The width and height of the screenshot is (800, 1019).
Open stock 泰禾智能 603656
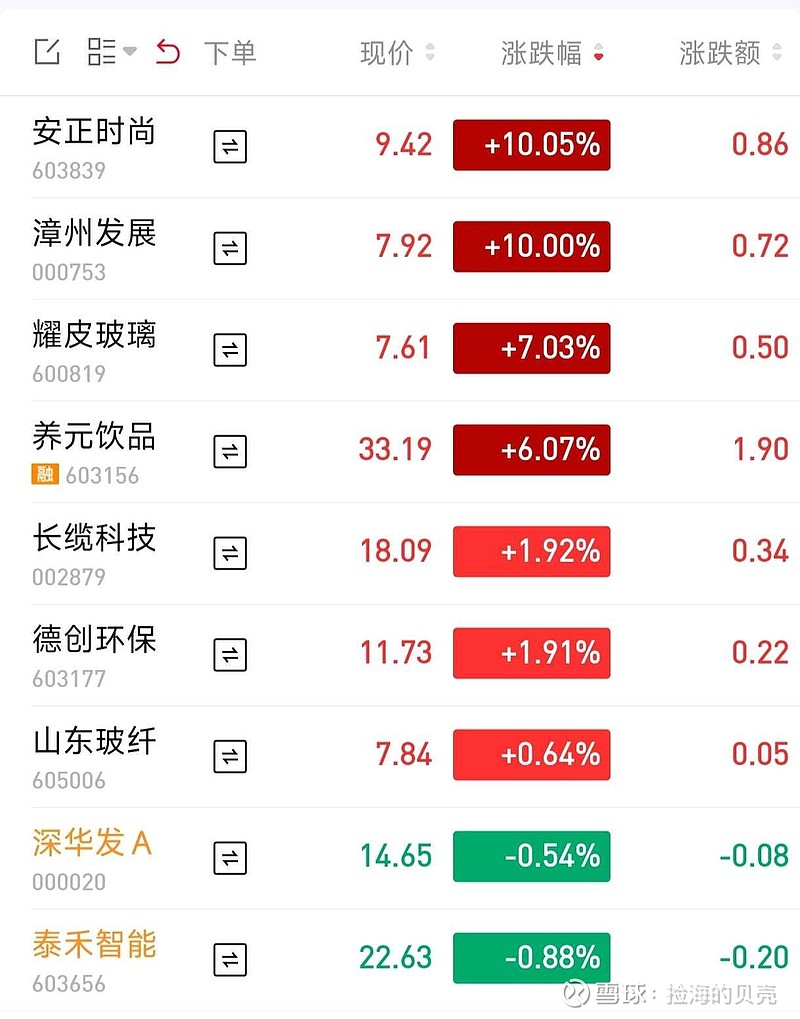(x=94, y=961)
